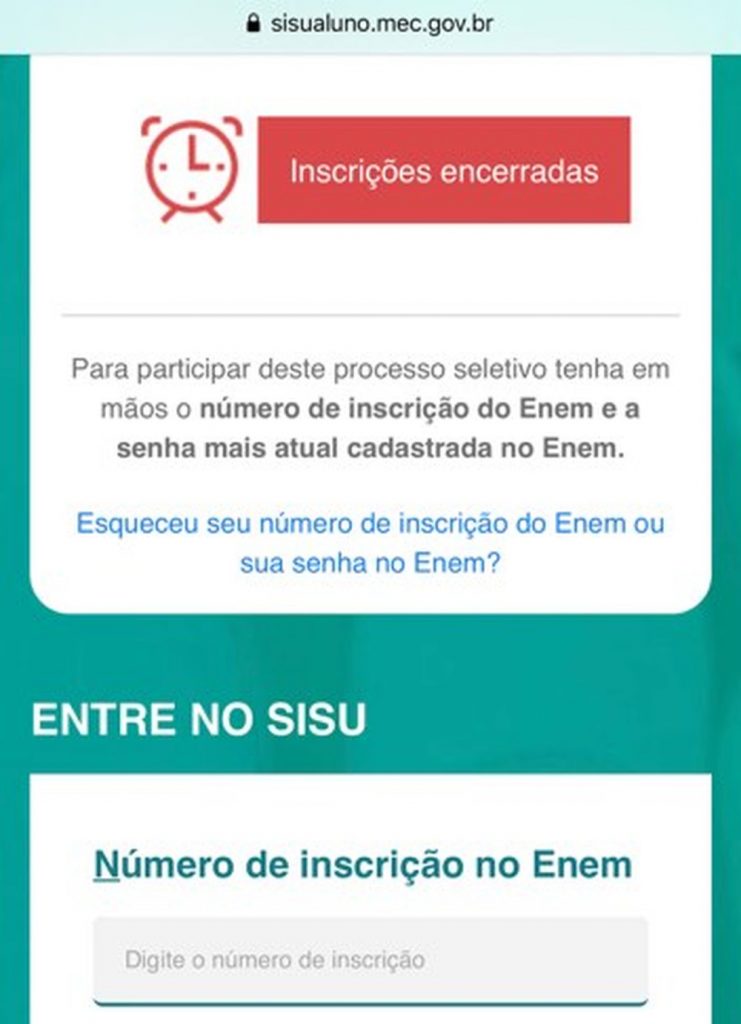Tap the sisualuno.mec.gov.br address bar

point(370,23)
